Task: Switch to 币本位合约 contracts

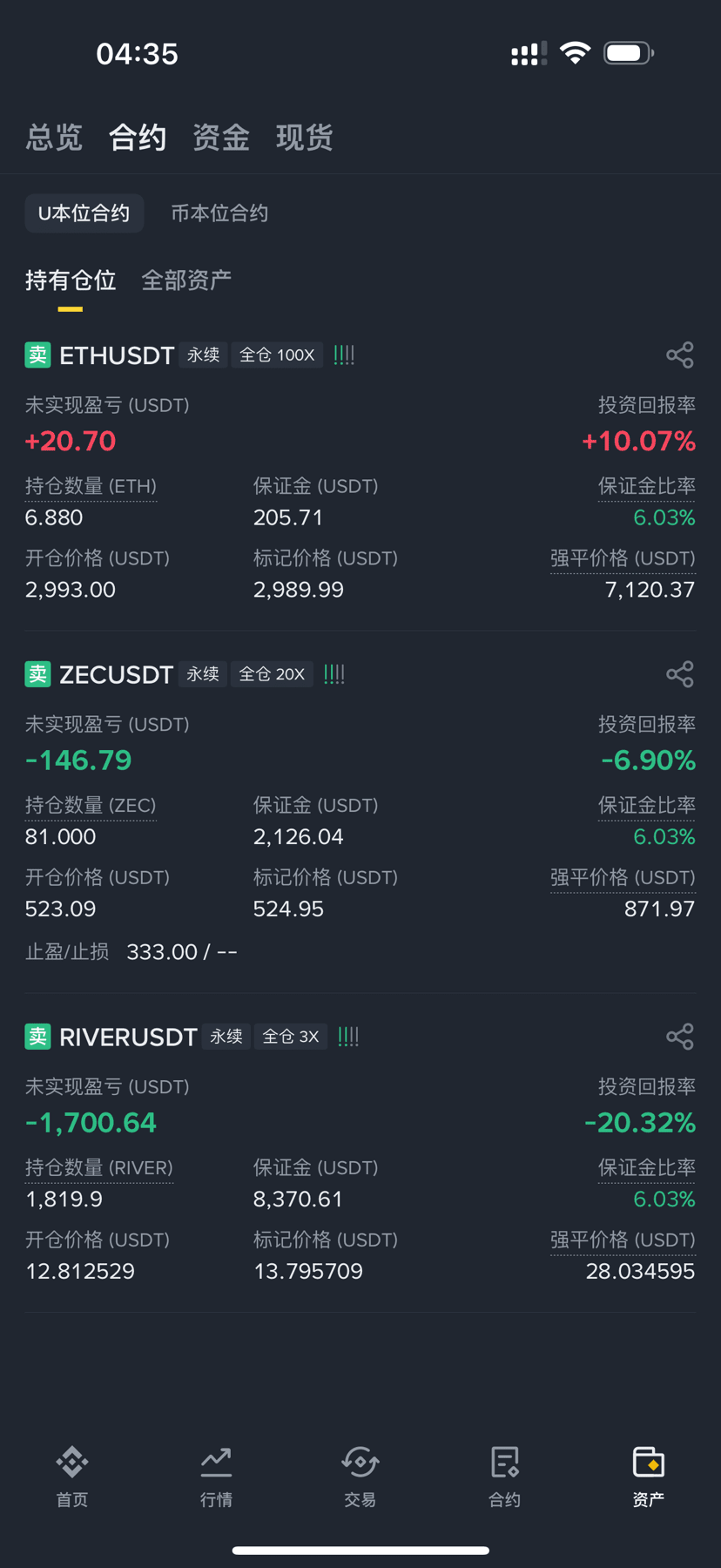Action: pyautogui.click(x=218, y=213)
